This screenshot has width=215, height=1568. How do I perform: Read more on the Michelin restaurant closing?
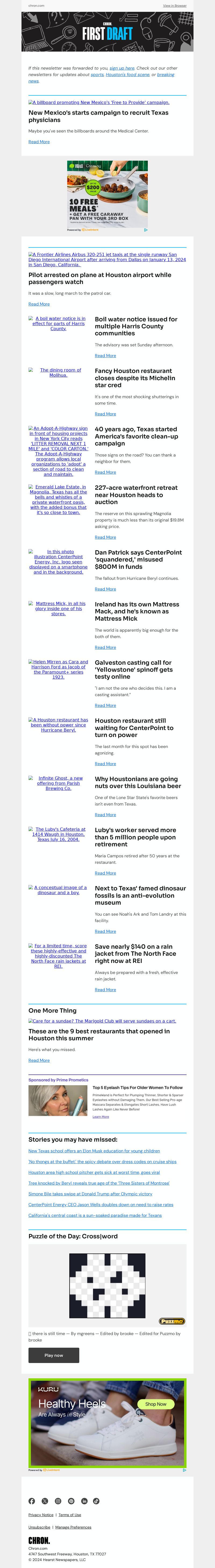[105, 414]
